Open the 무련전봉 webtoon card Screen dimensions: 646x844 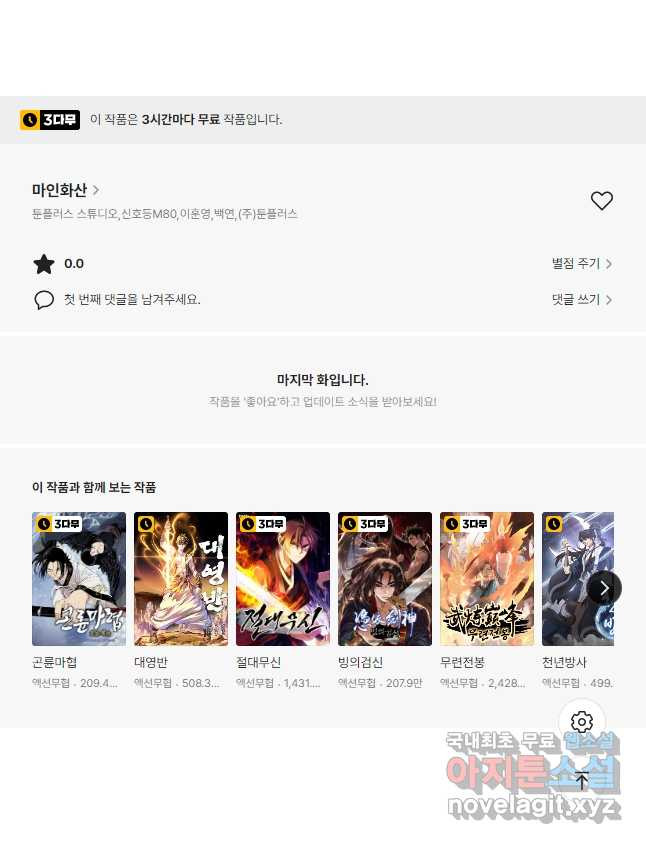pos(487,579)
